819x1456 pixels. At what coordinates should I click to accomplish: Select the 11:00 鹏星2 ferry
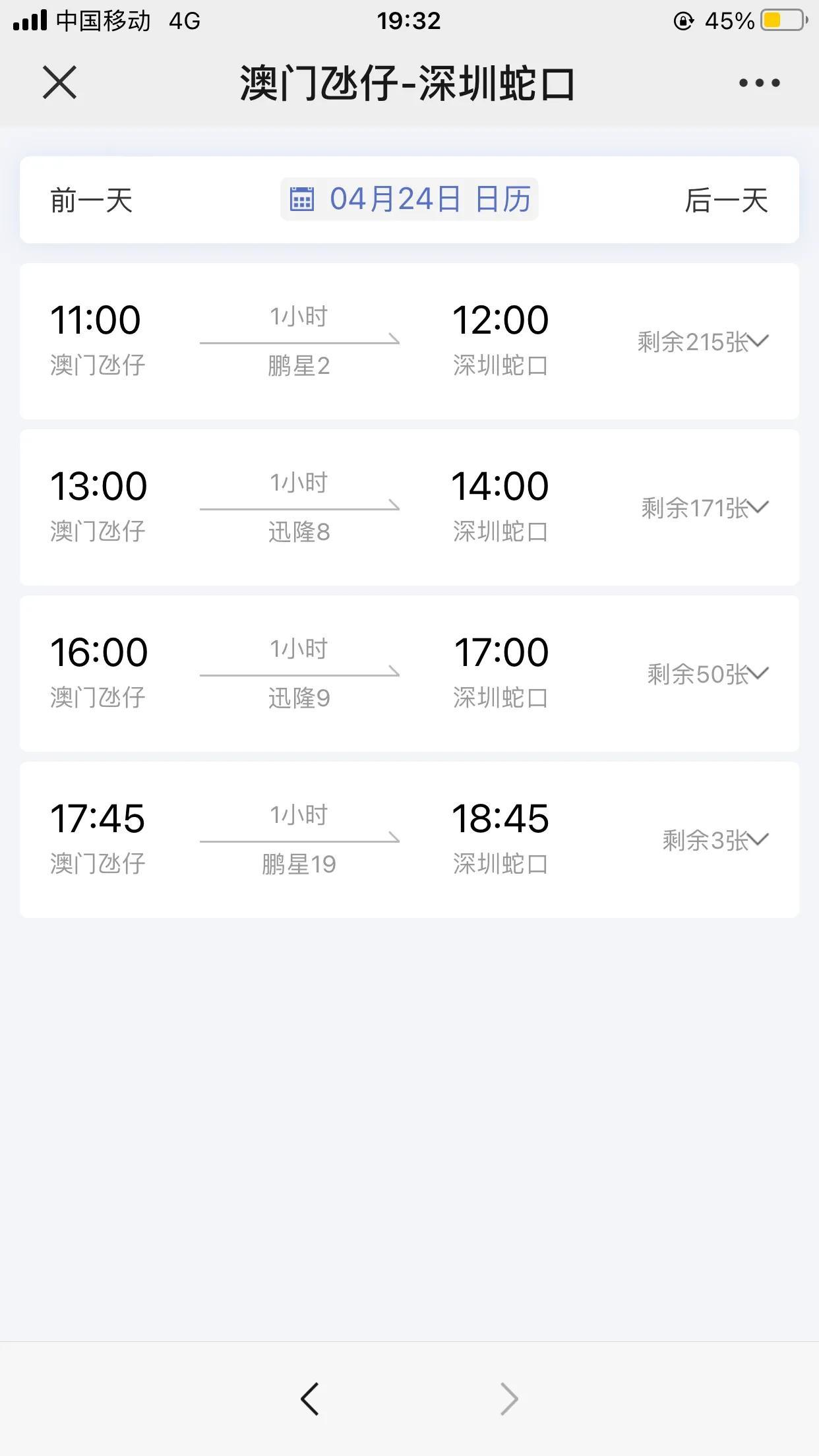click(x=409, y=341)
